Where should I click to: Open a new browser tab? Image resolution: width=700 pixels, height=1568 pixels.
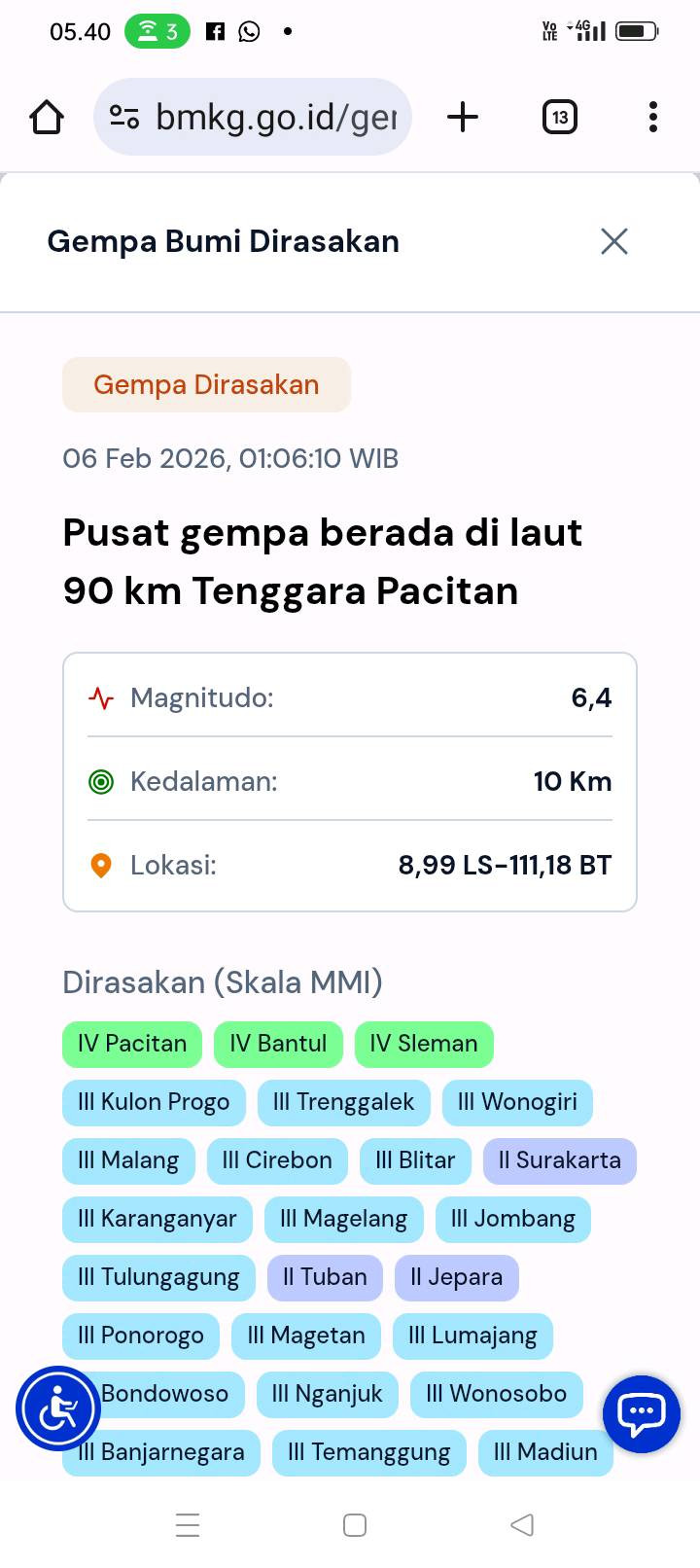point(463,118)
